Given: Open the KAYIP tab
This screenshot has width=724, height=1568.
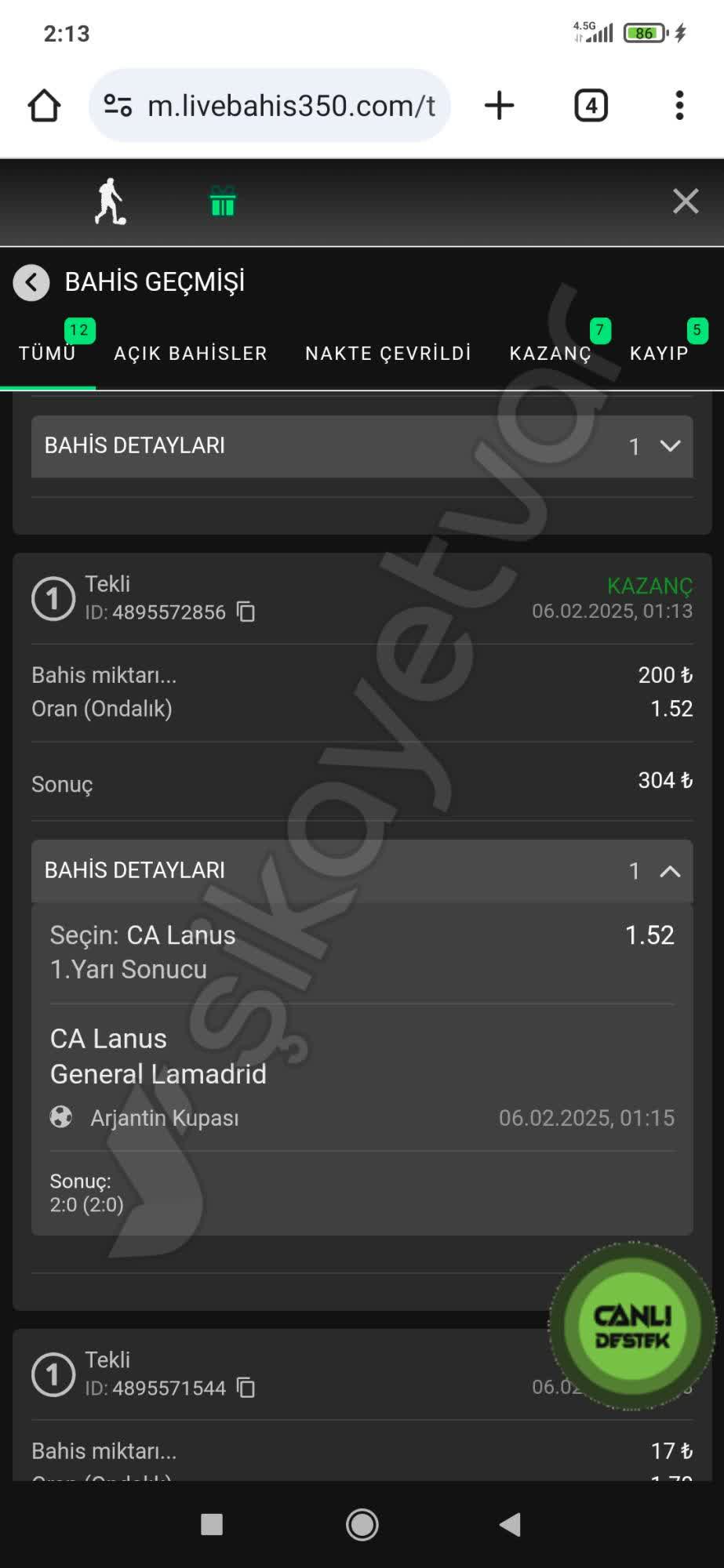Looking at the screenshot, I should point(659,353).
